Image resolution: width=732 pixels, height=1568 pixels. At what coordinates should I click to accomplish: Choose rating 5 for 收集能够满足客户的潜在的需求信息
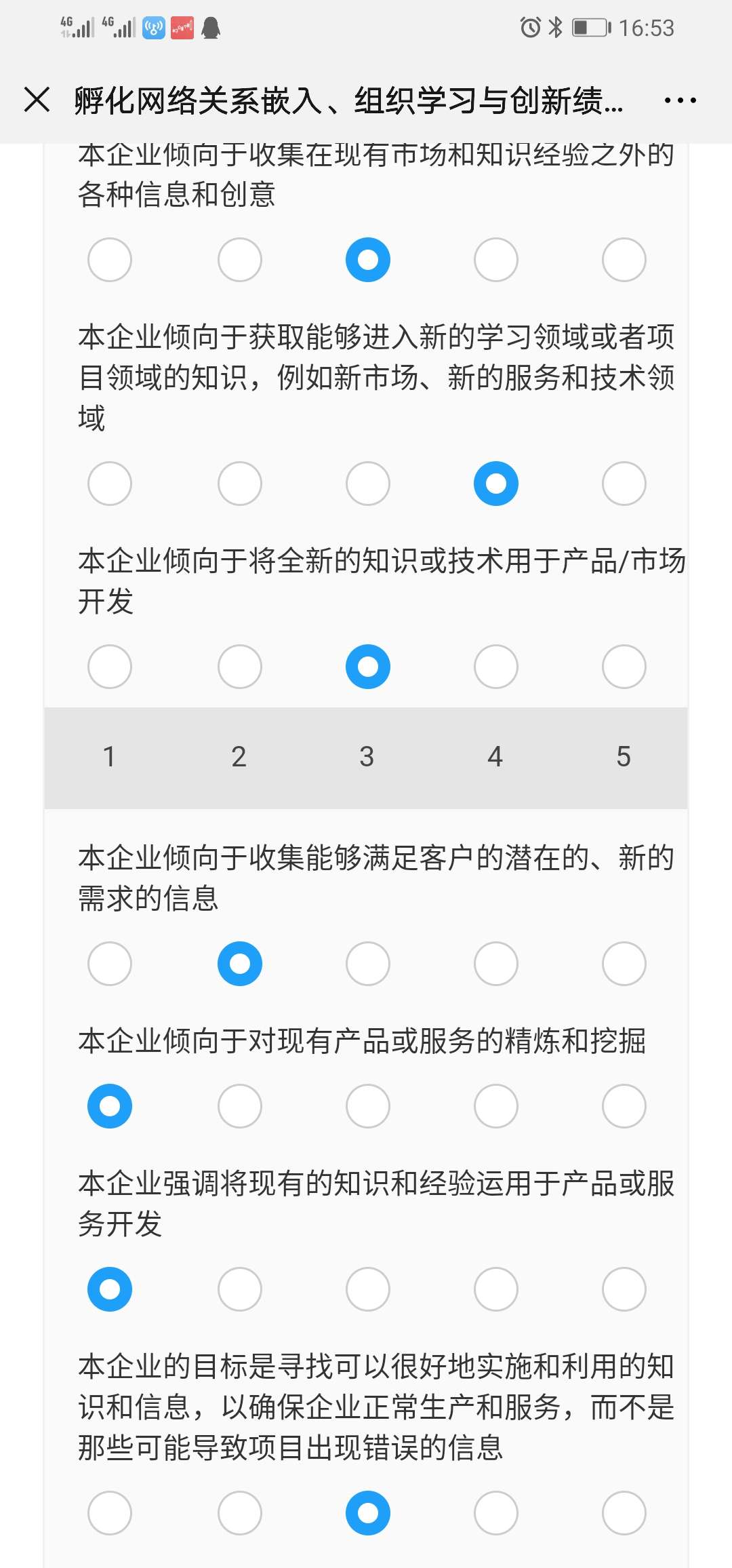coord(624,964)
